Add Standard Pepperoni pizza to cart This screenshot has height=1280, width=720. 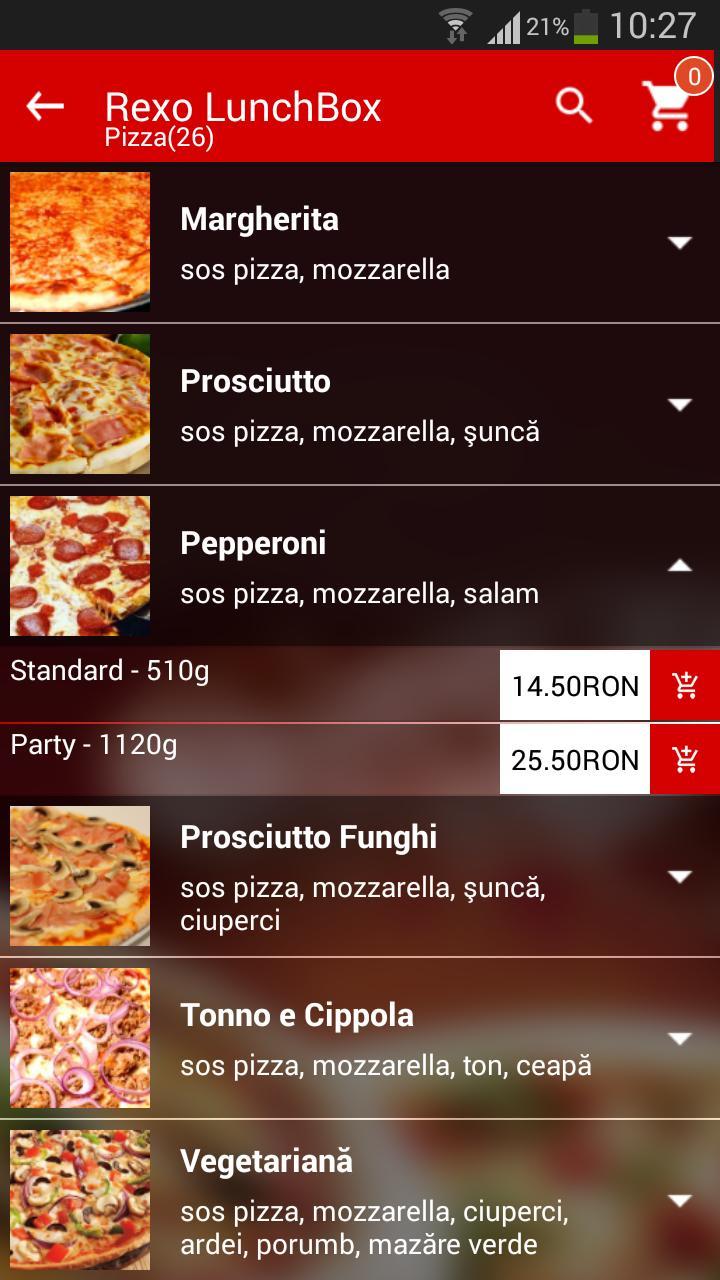click(685, 686)
